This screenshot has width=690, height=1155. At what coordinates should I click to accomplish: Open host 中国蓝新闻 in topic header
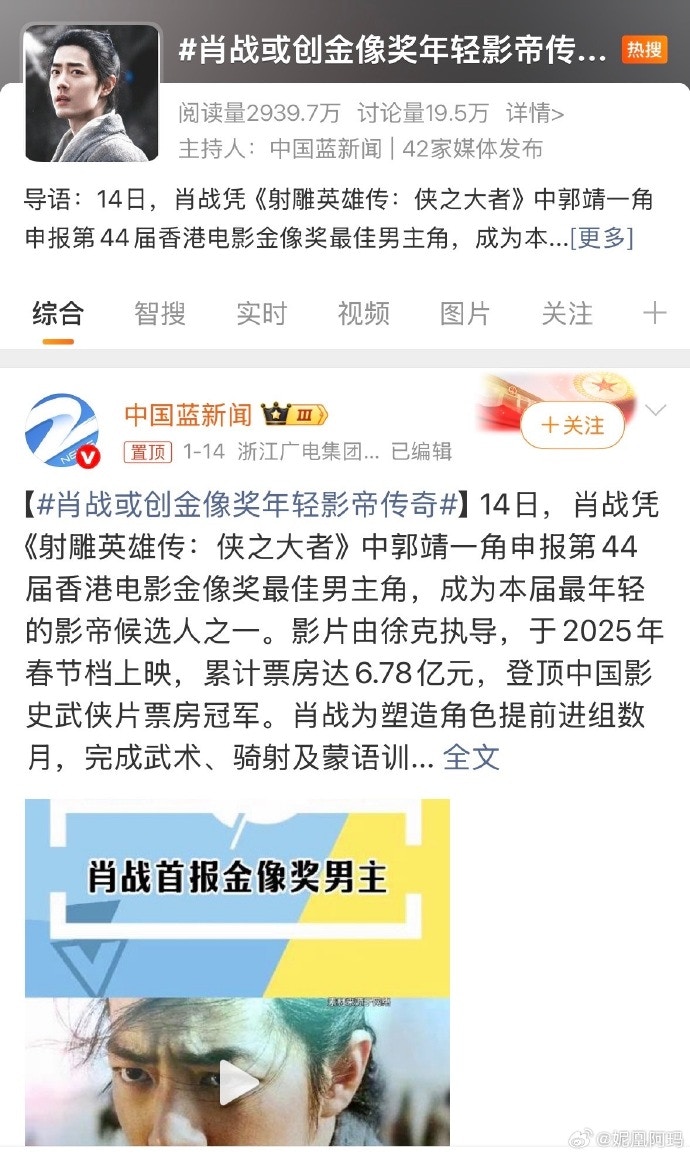(325, 149)
